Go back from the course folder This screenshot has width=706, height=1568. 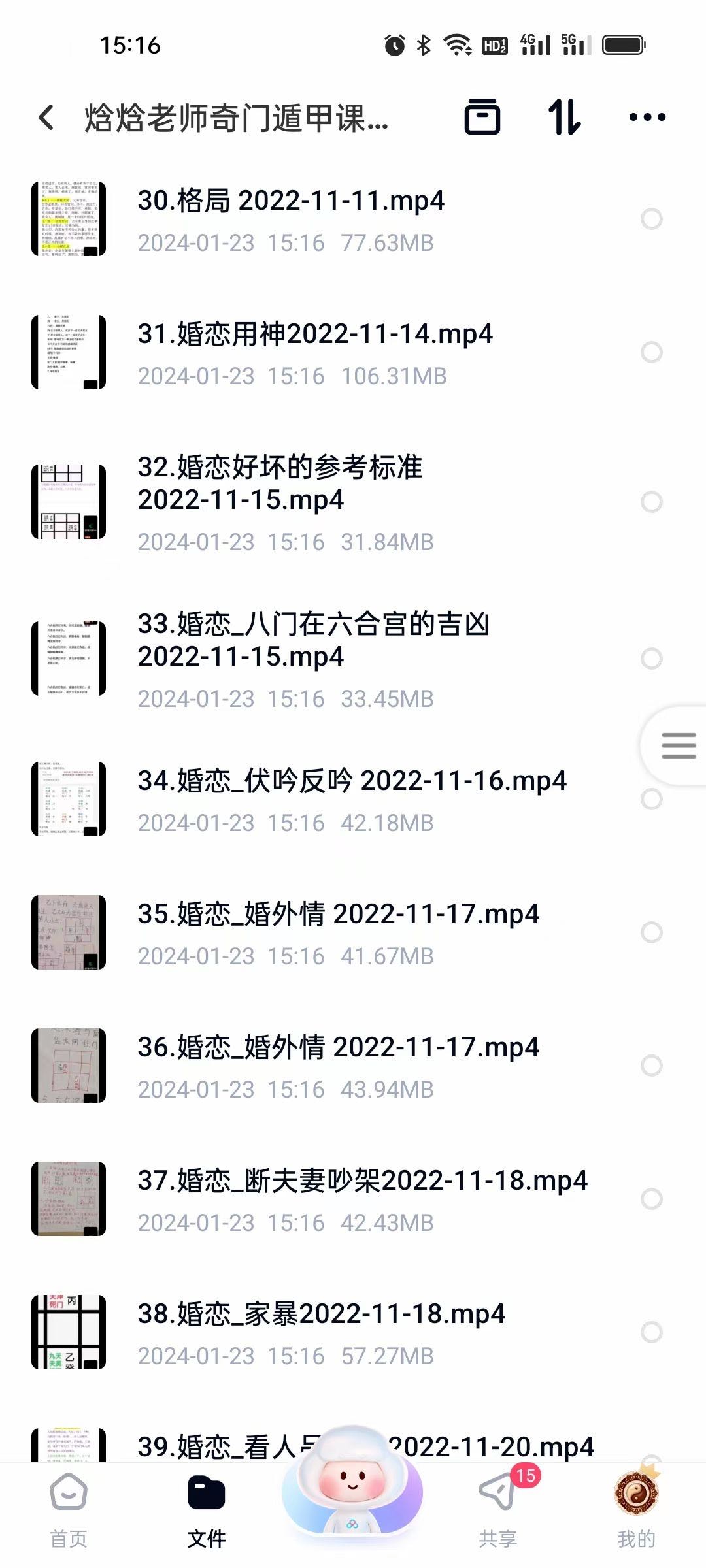pyautogui.click(x=46, y=118)
